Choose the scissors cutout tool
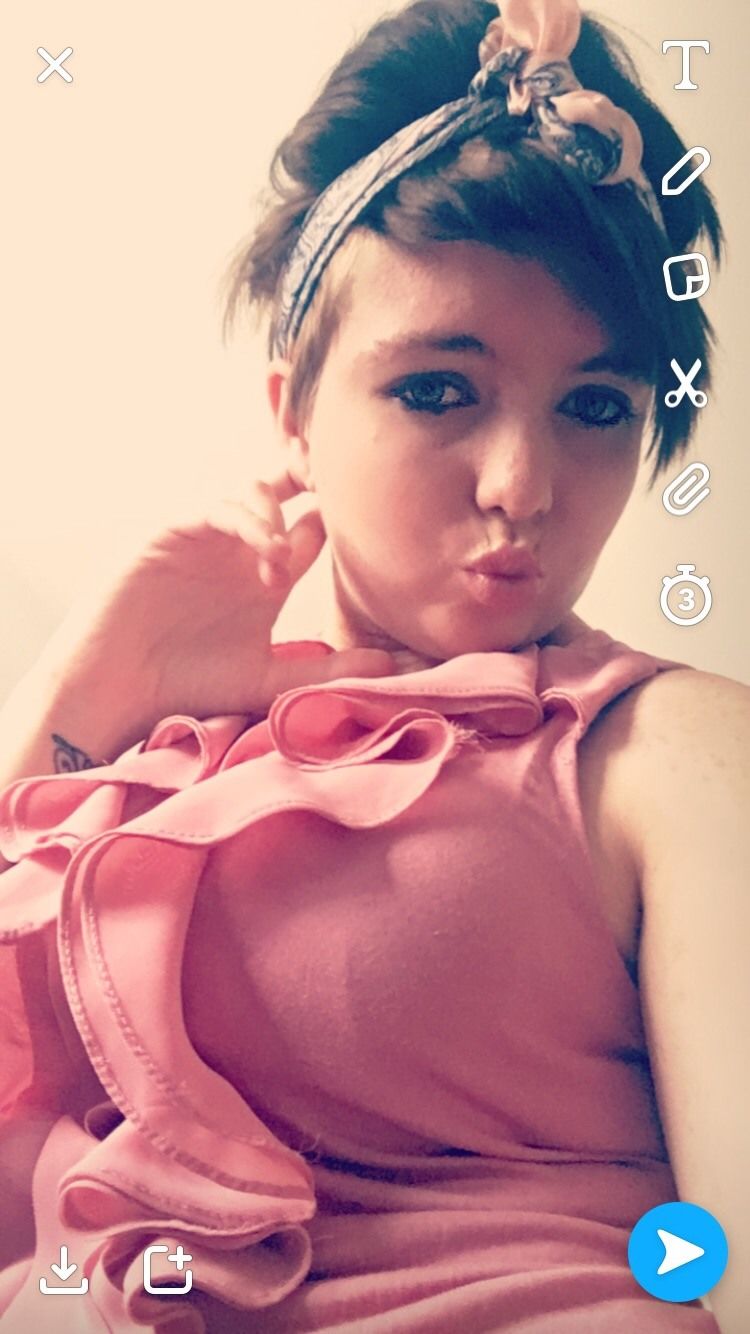This screenshot has height=1334, width=750. pos(686,383)
